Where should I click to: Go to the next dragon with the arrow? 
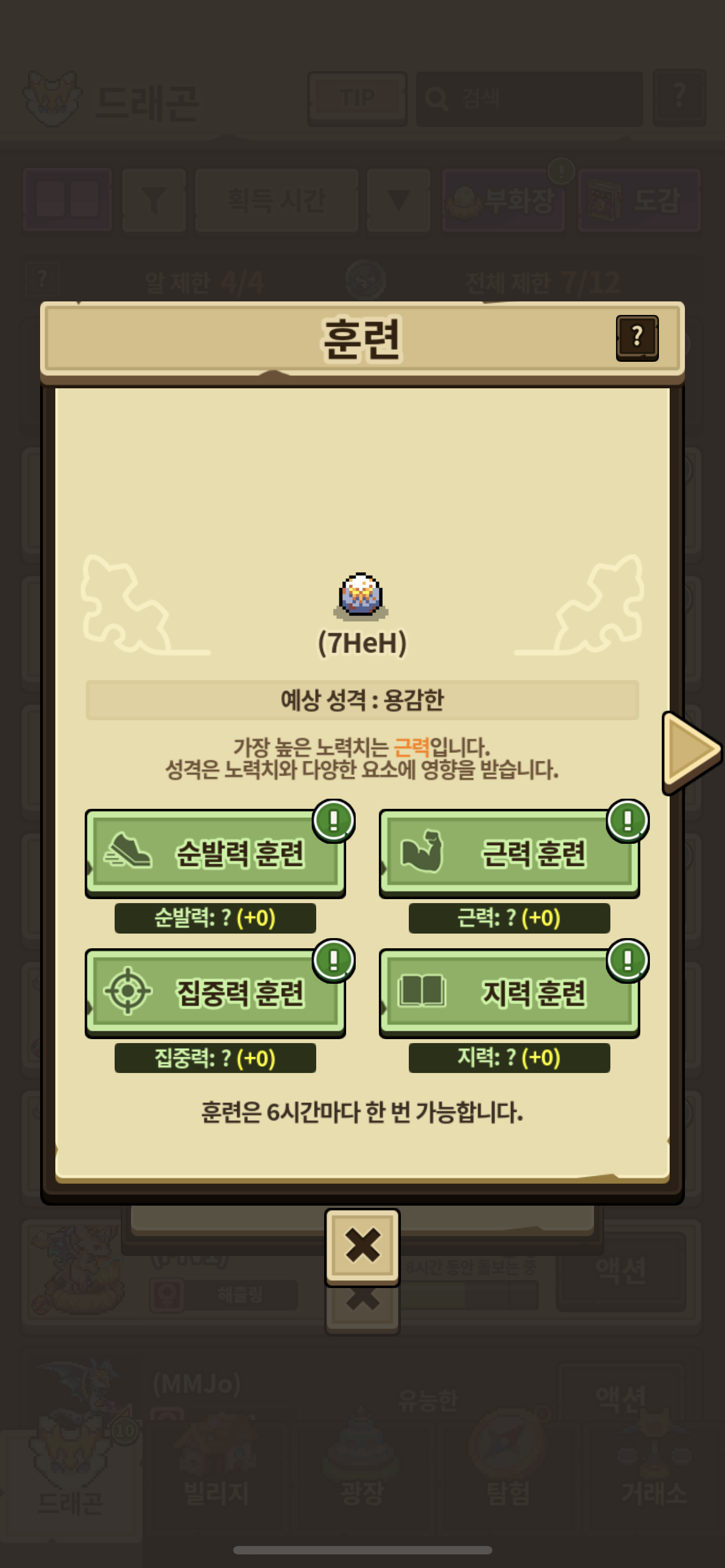point(692,752)
